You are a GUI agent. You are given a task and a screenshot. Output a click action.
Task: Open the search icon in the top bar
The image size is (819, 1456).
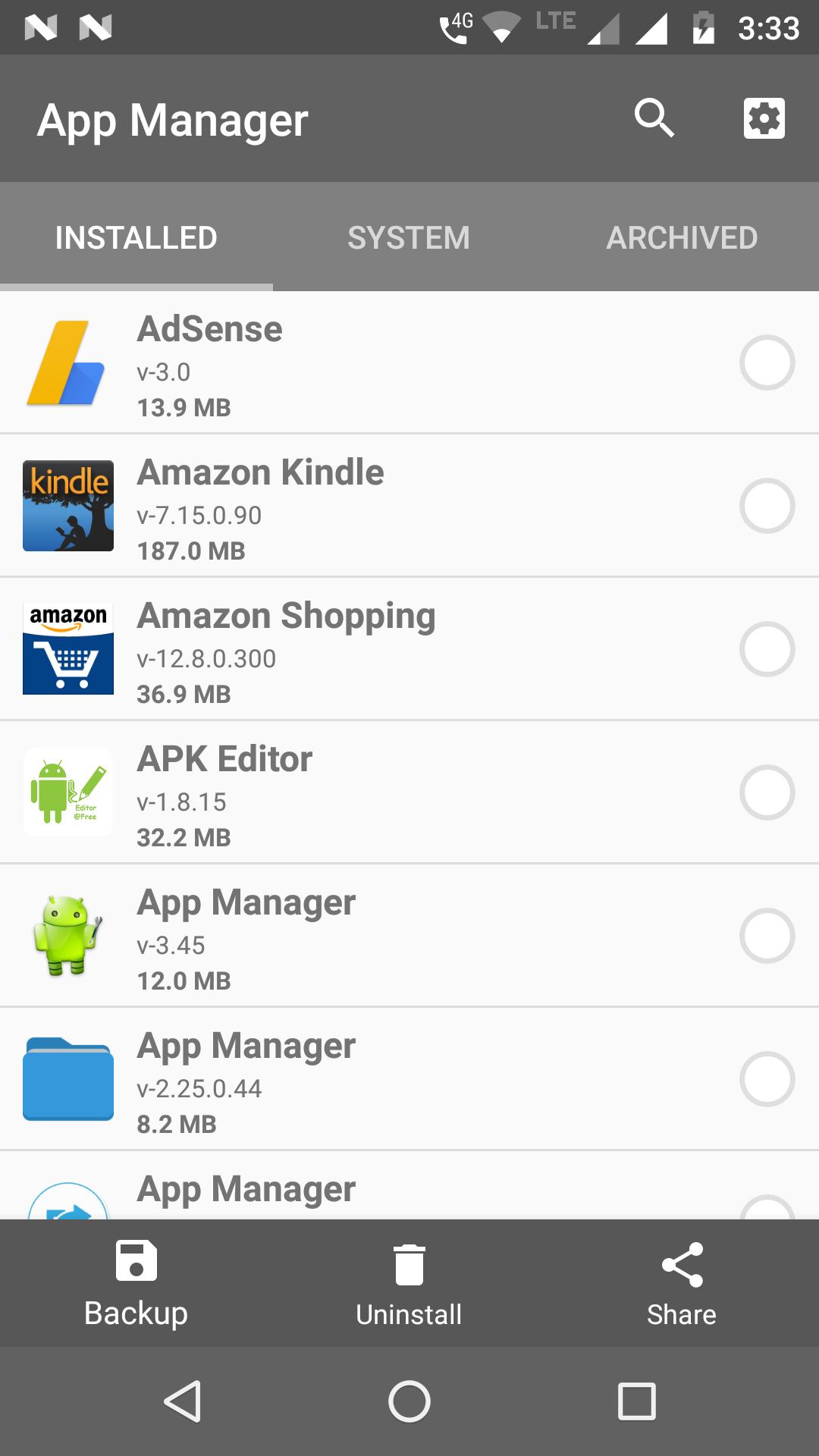pyautogui.click(x=655, y=118)
